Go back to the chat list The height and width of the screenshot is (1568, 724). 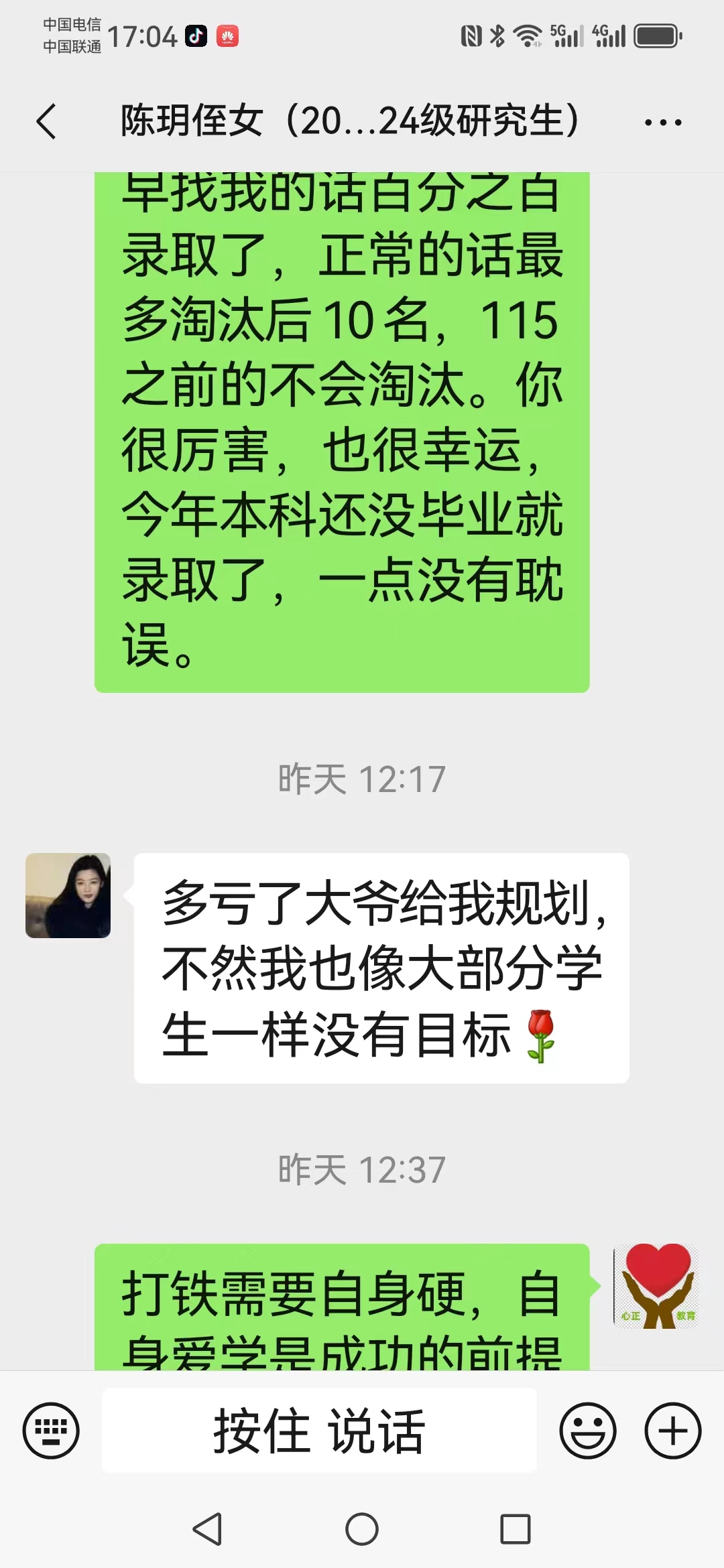(x=46, y=121)
